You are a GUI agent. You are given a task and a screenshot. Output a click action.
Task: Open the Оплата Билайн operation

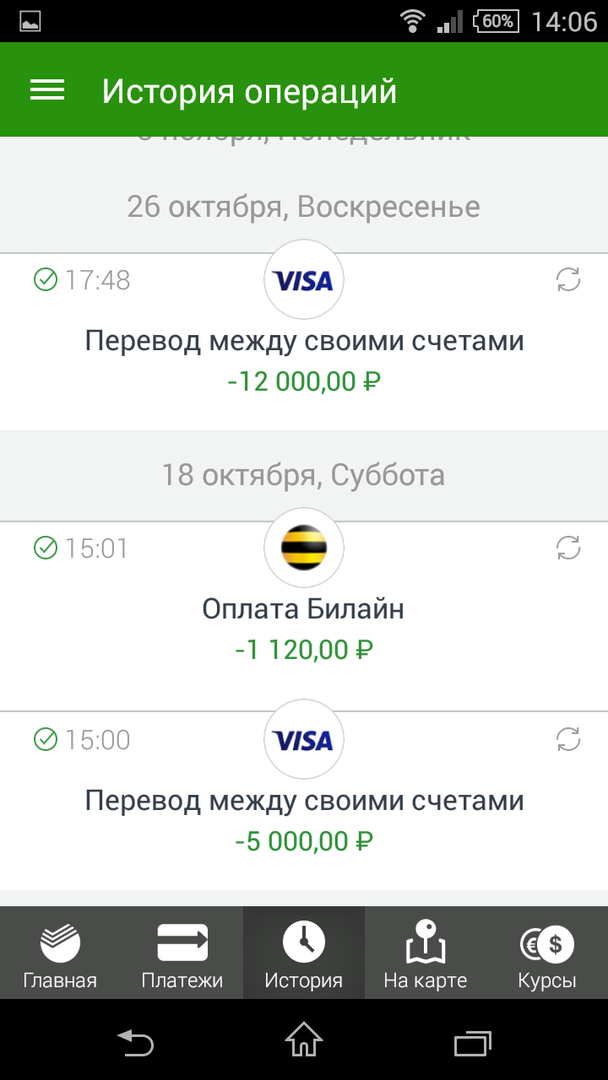pos(304,608)
